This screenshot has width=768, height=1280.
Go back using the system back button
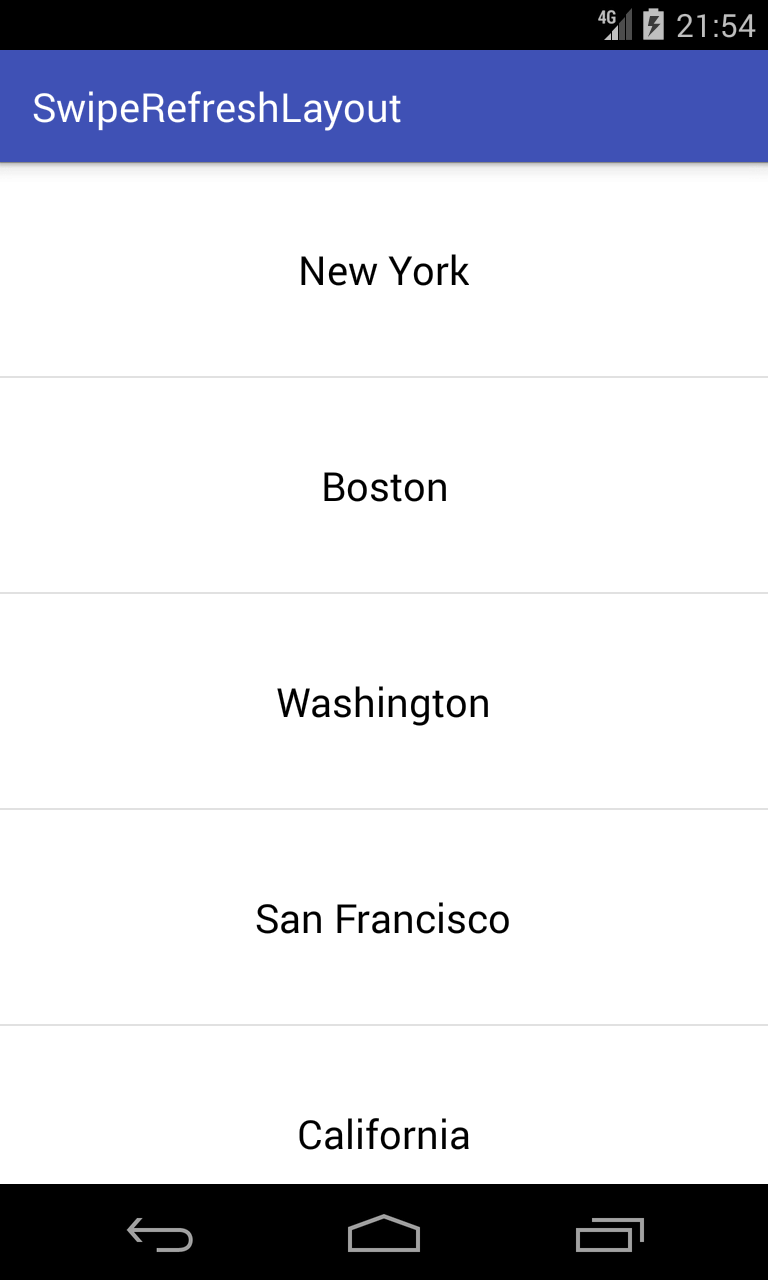click(x=160, y=1235)
